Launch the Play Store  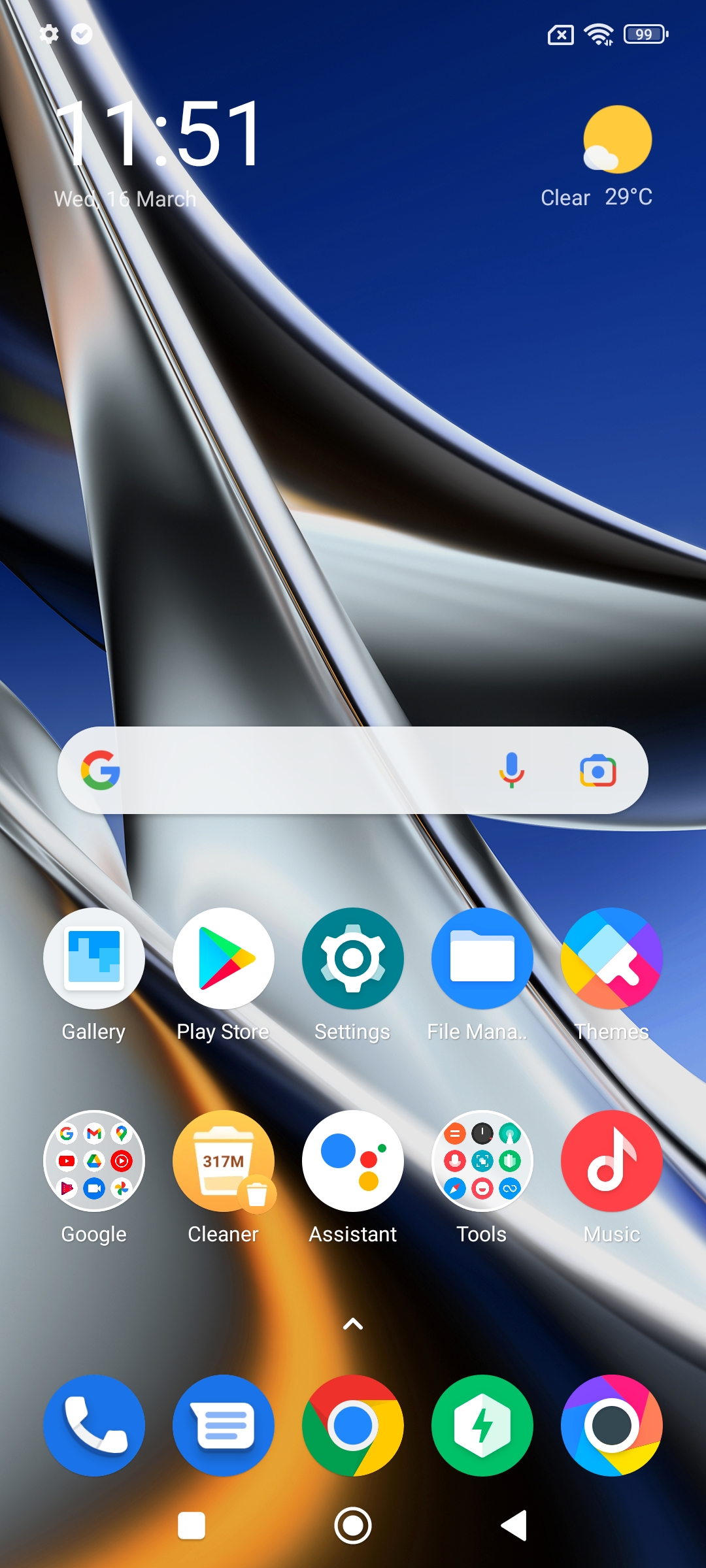(223, 958)
